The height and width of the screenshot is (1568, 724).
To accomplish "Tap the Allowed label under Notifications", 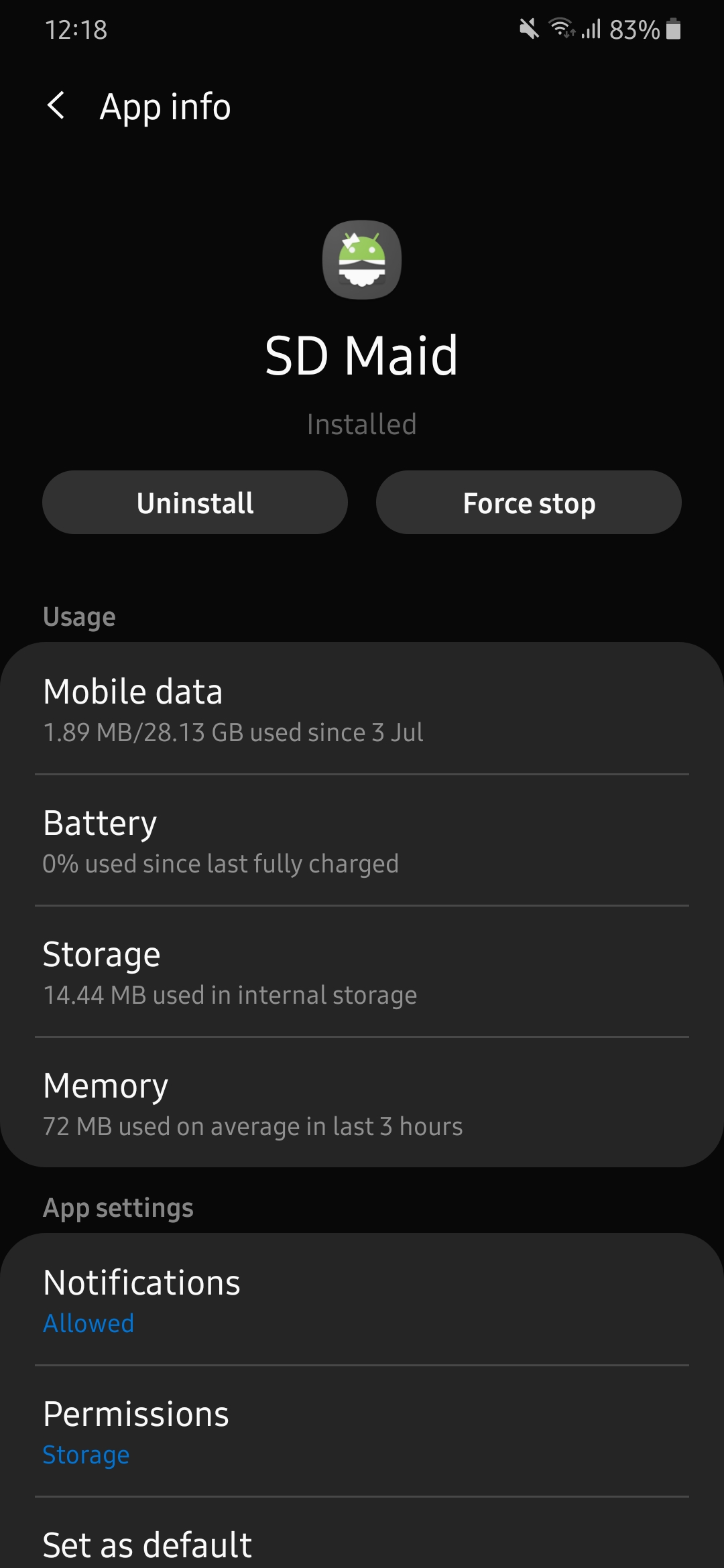I will 88,1323.
